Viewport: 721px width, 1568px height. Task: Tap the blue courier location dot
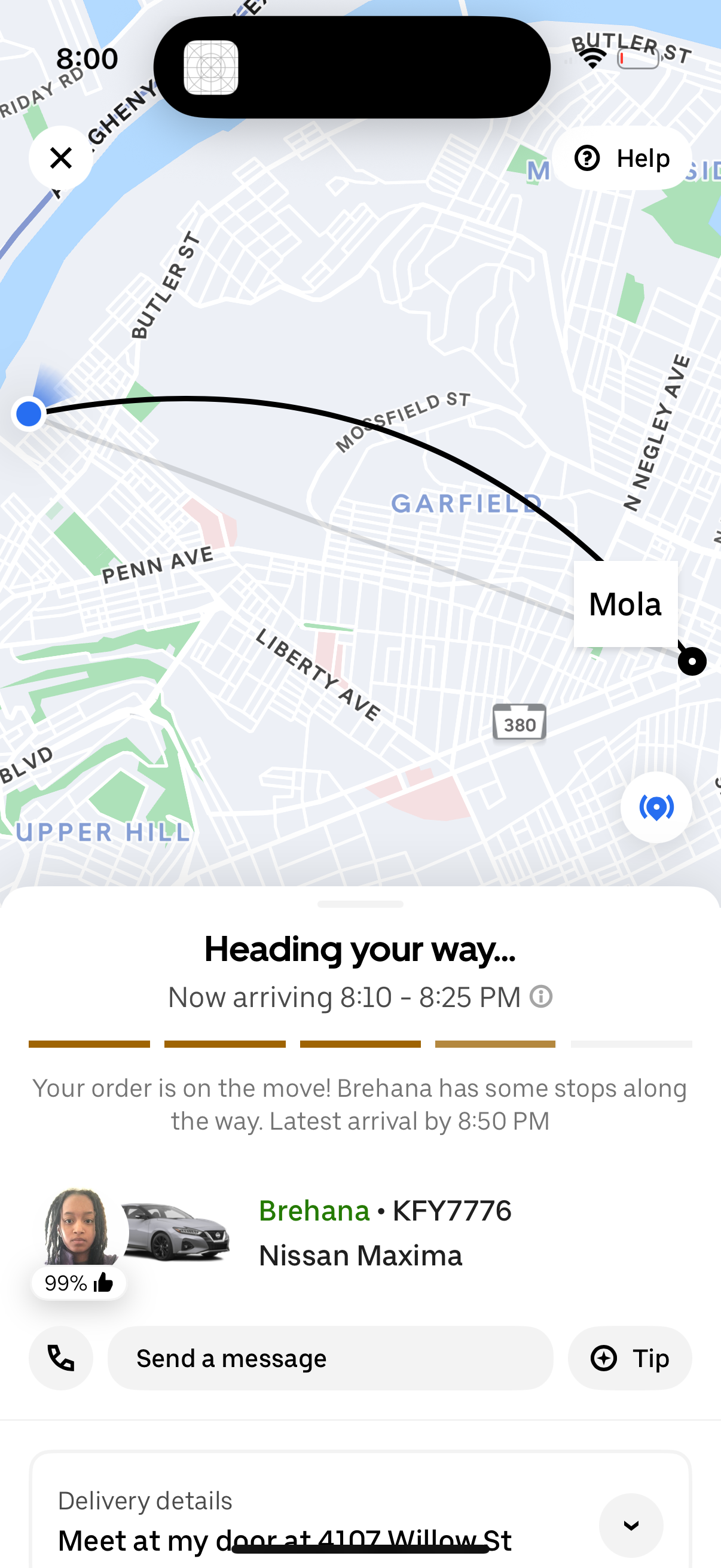[29, 414]
